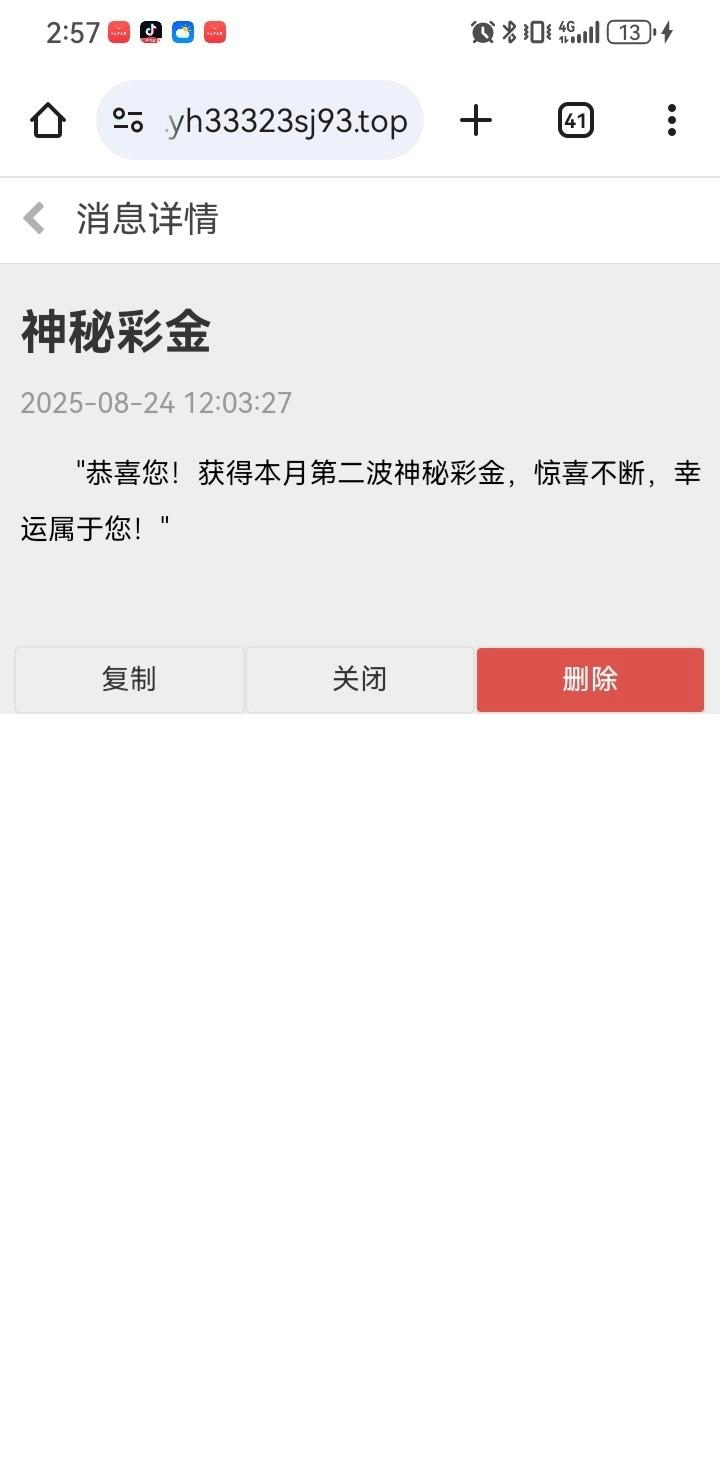Tap the URL address bar
This screenshot has width=720, height=1470.
[x=286, y=121]
